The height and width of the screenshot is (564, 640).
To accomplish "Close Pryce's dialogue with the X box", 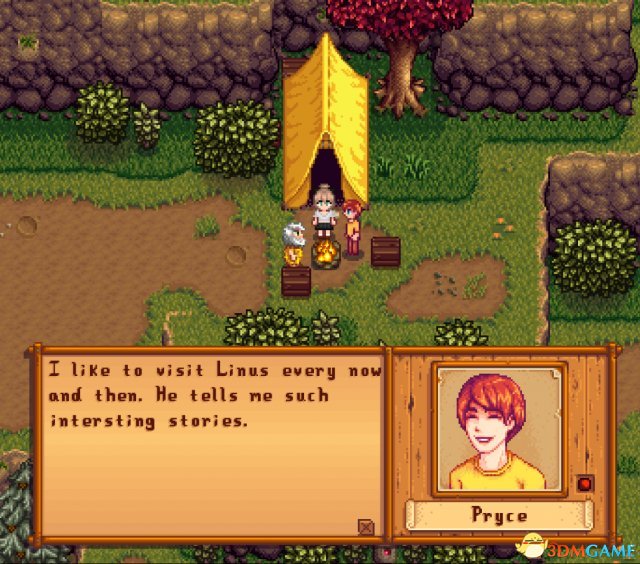I will 366,526.
